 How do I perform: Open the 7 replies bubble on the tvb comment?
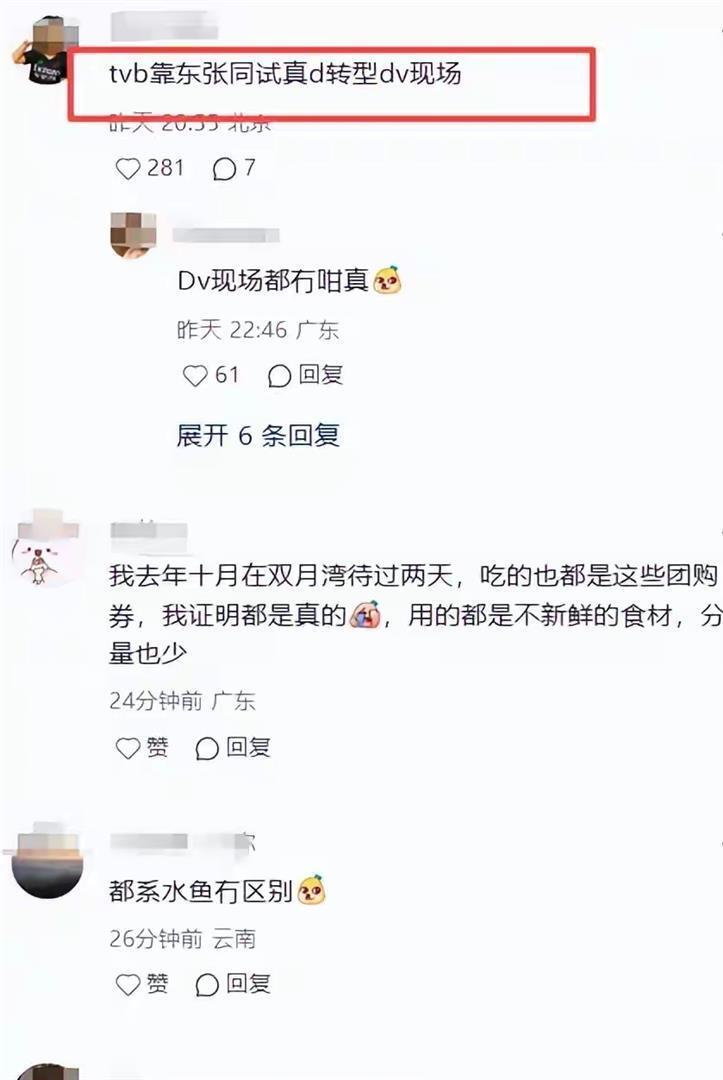(222, 169)
